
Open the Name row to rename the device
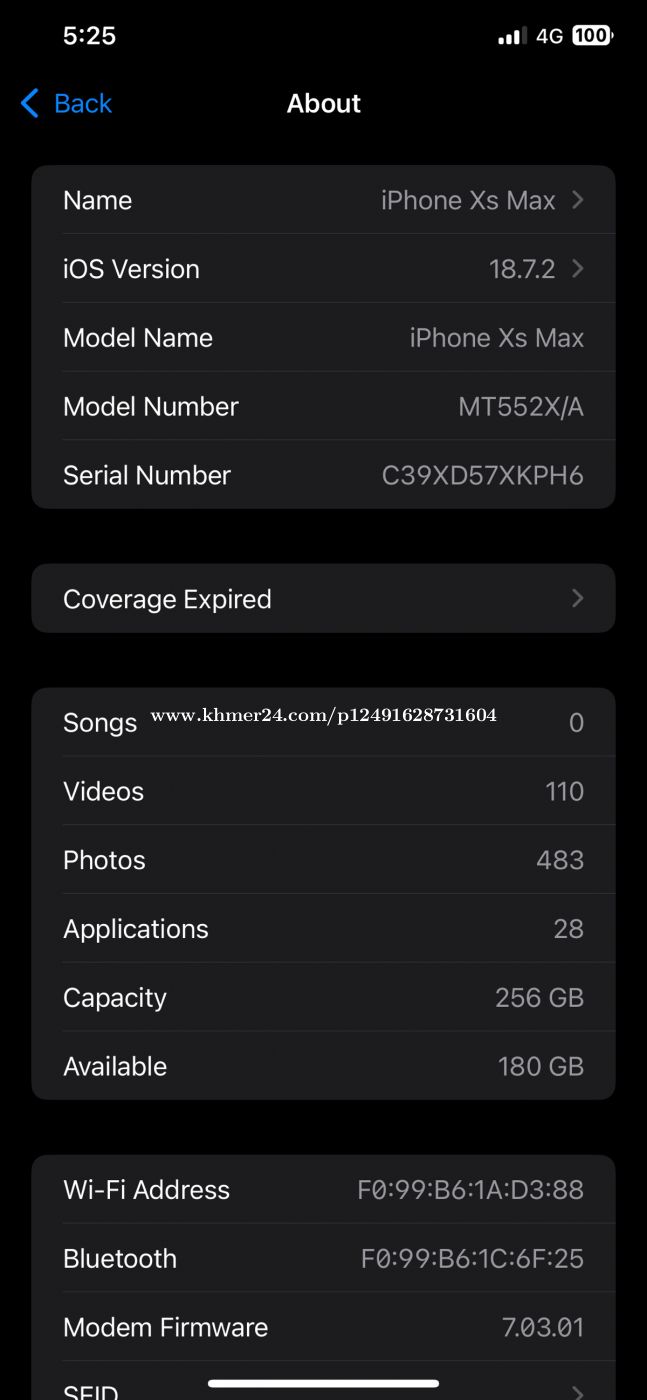[x=323, y=201]
